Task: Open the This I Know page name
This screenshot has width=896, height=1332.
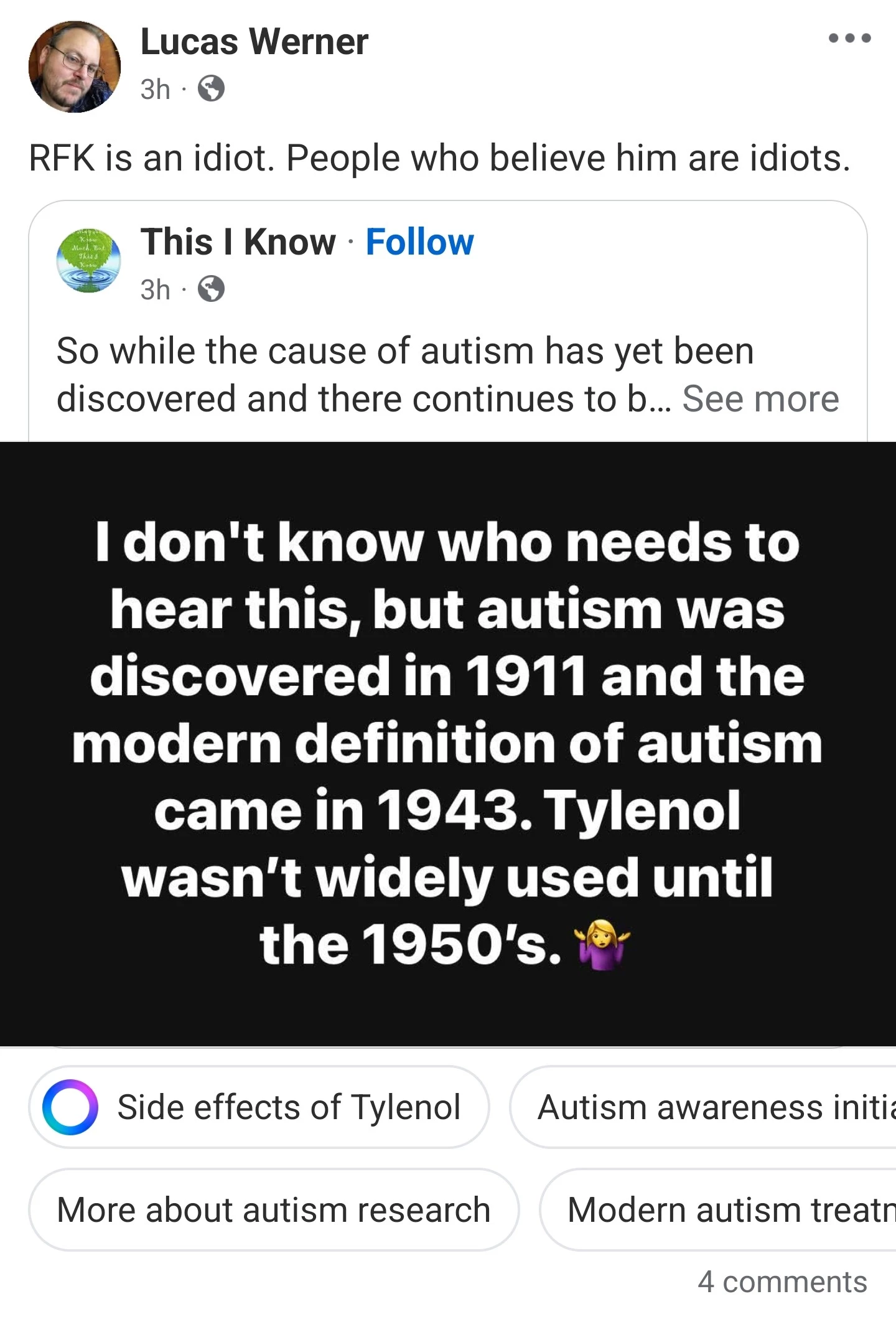Action: coord(238,242)
